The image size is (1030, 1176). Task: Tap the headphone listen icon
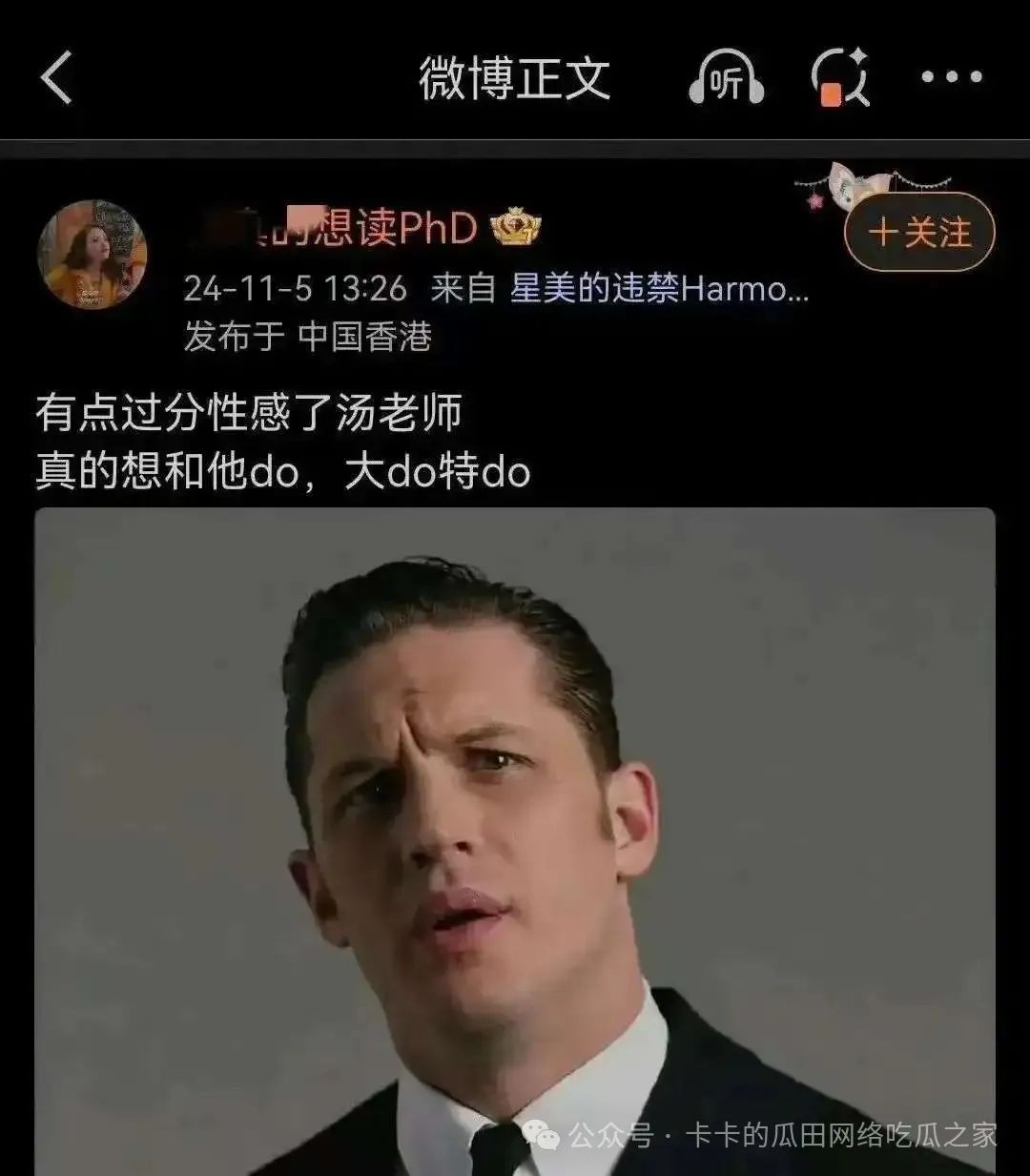point(727,78)
